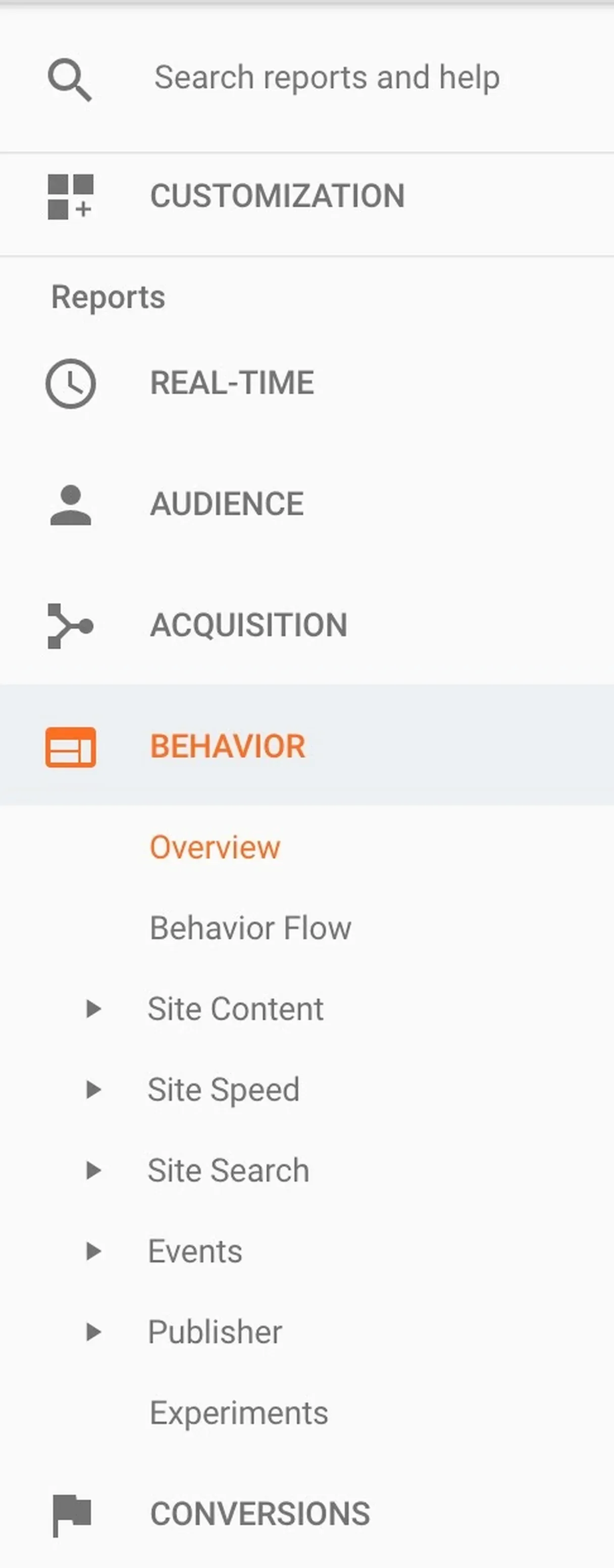Select the Behavior Overview report

(x=215, y=847)
